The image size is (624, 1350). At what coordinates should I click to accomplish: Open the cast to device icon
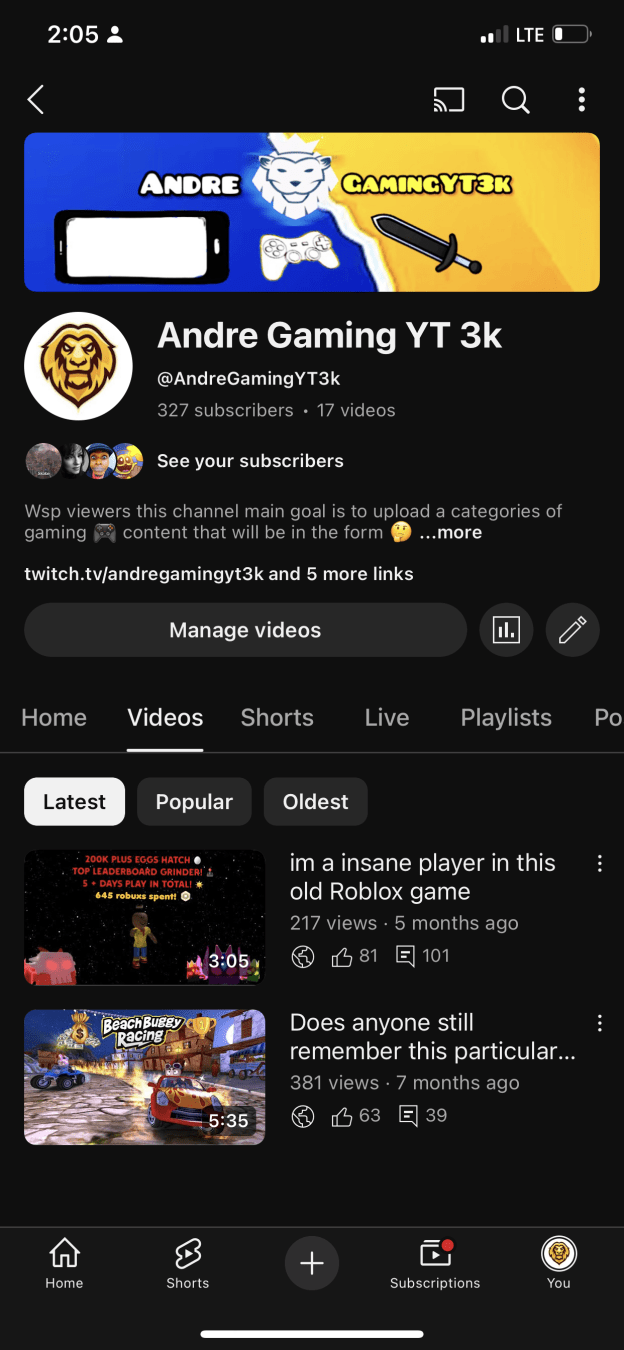point(448,99)
